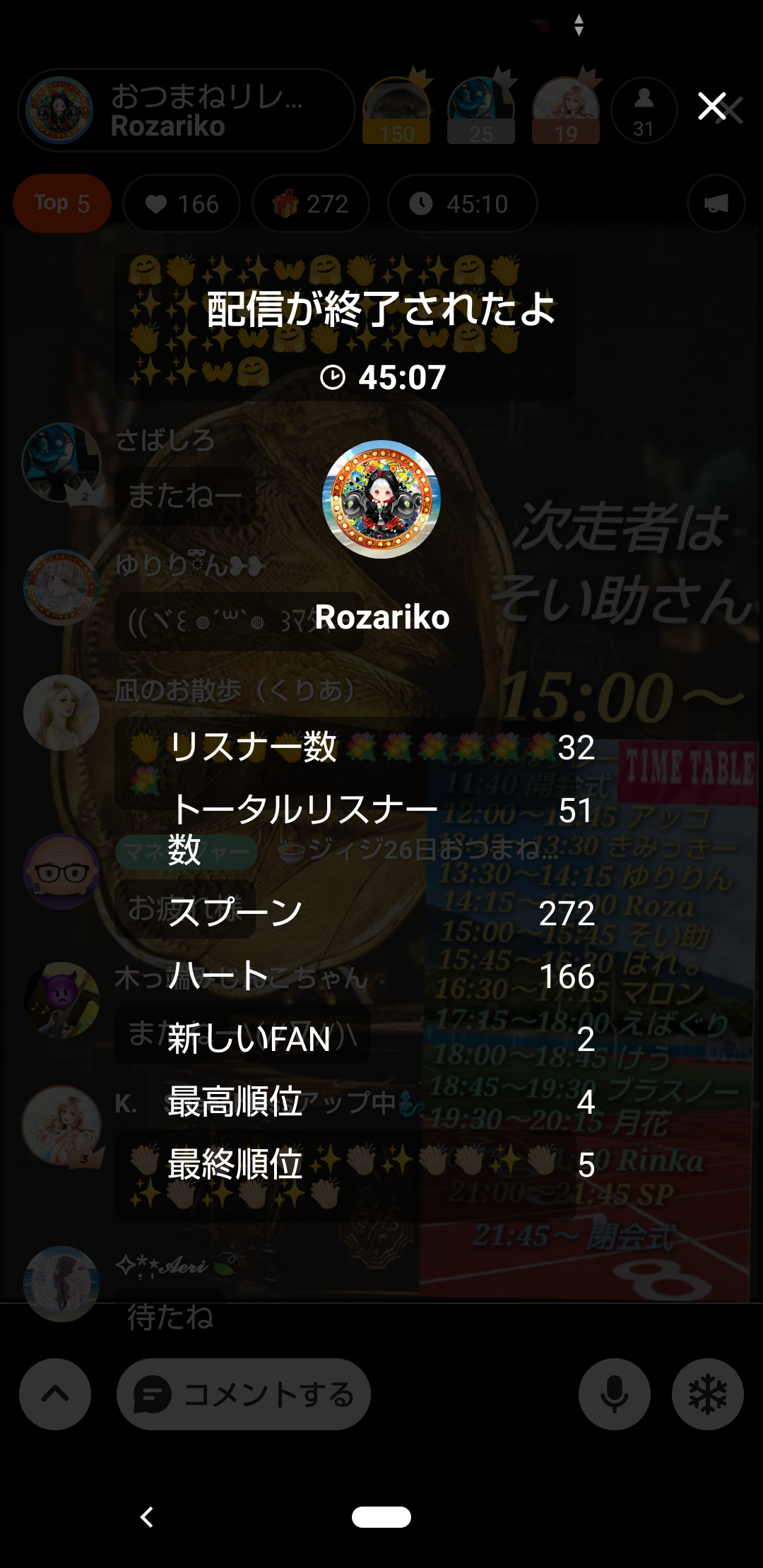Screen dimensions: 763x1568
Task: Open the Top 5 ranking chip
Action: pyautogui.click(x=62, y=203)
